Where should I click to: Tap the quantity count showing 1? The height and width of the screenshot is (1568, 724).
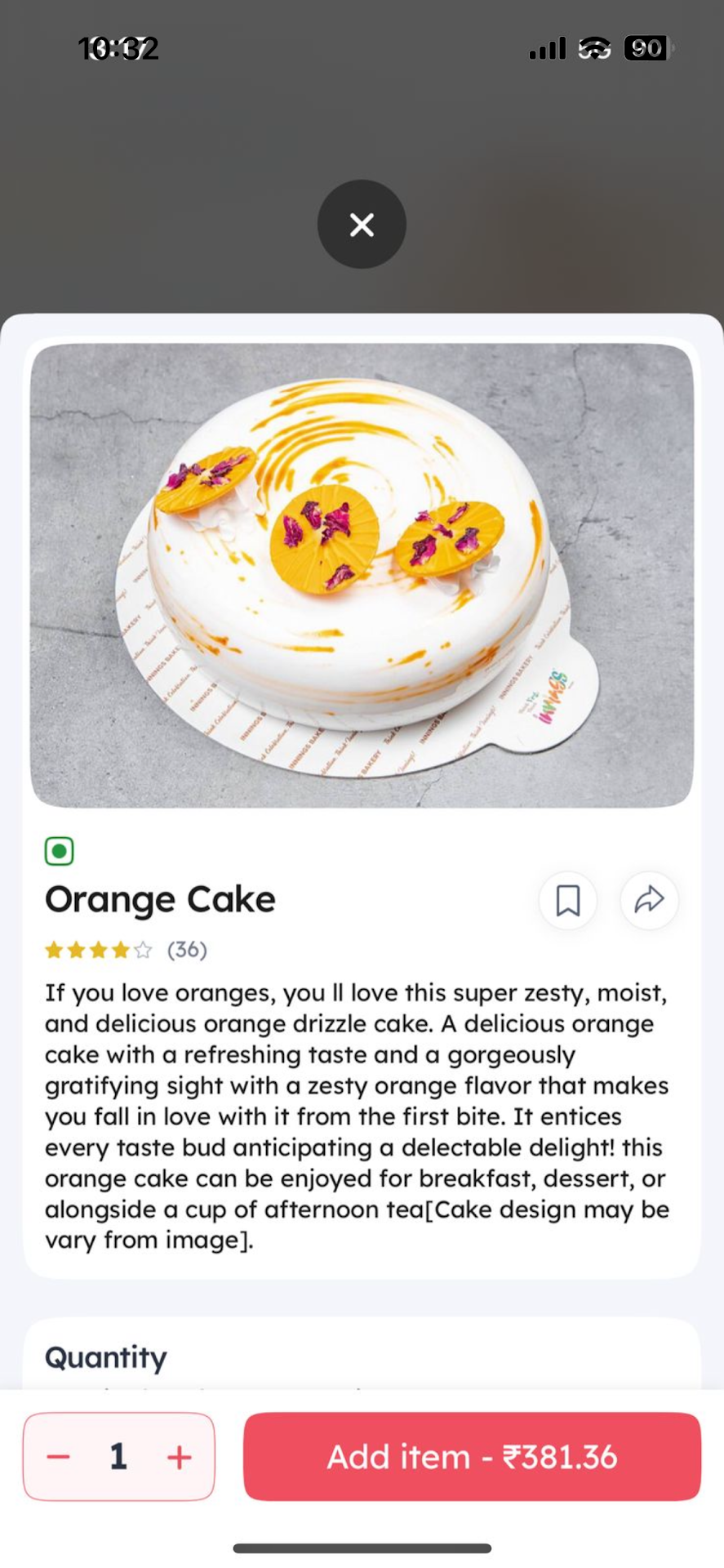coord(118,1456)
